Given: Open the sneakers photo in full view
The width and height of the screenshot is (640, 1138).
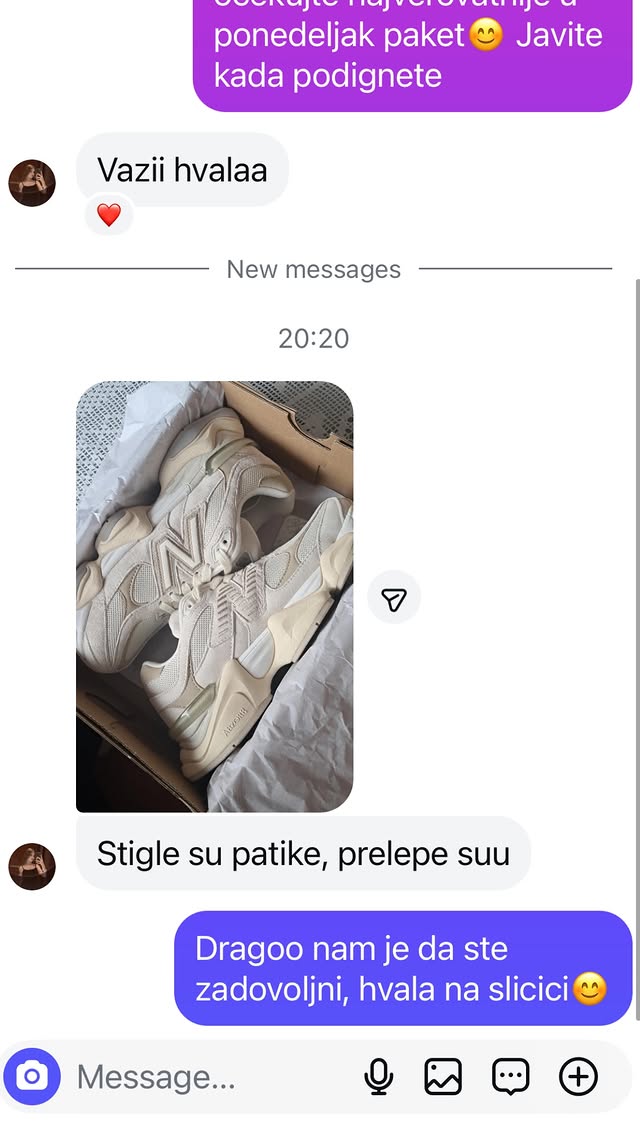Looking at the screenshot, I should point(214,596).
